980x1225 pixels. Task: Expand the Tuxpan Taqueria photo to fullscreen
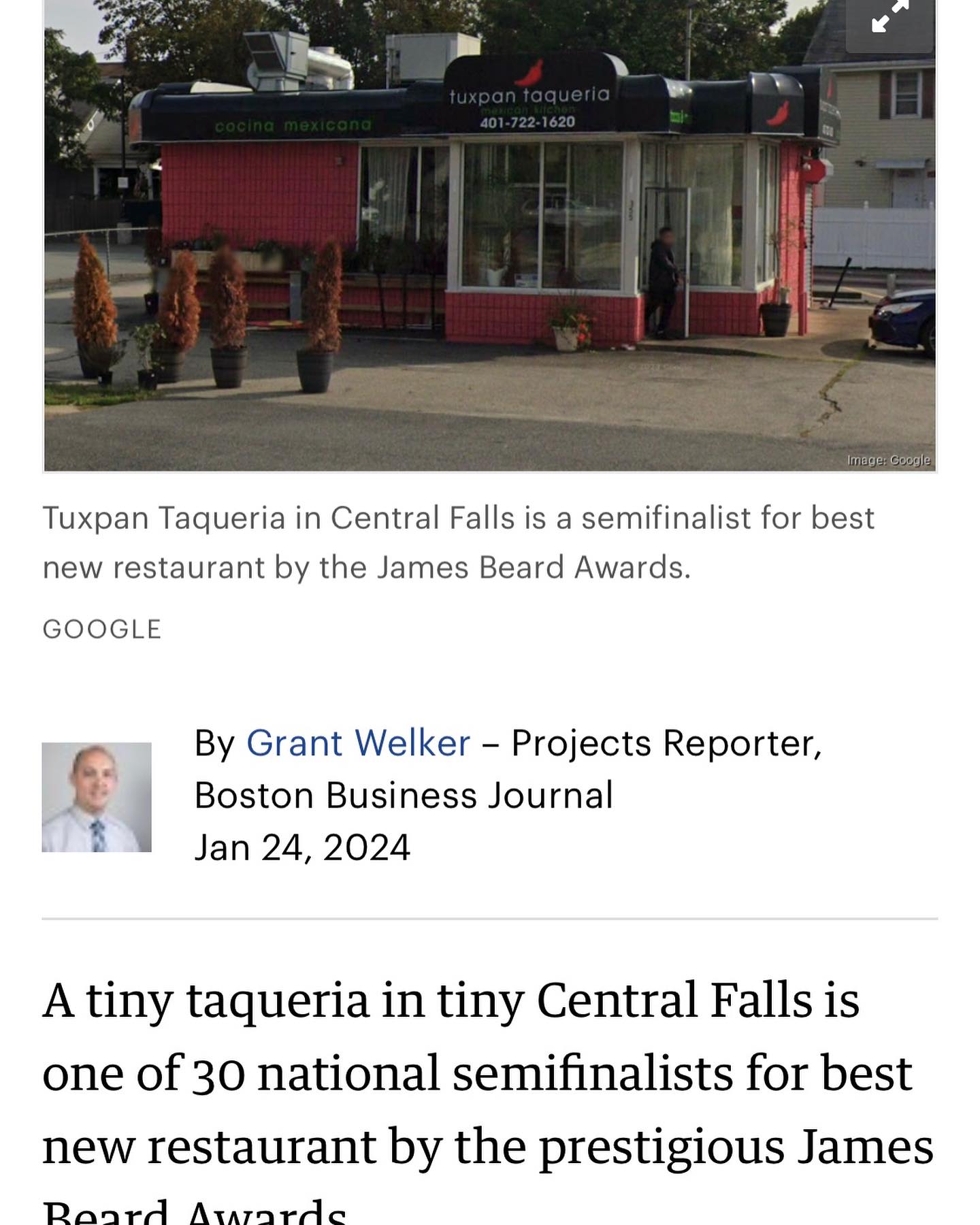[889, 18]
